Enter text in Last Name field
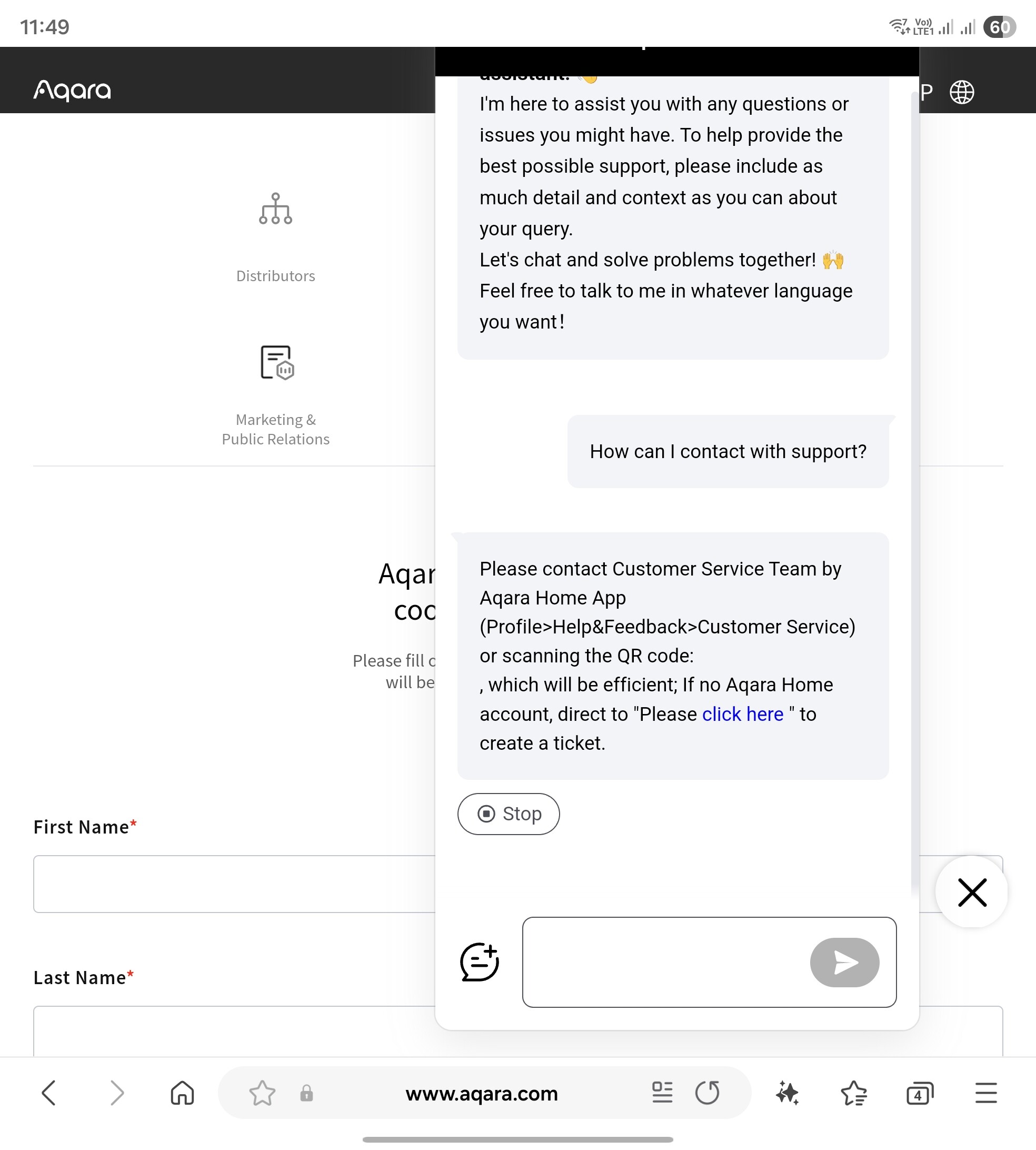1036x1150 pixels. (233, 1030)
